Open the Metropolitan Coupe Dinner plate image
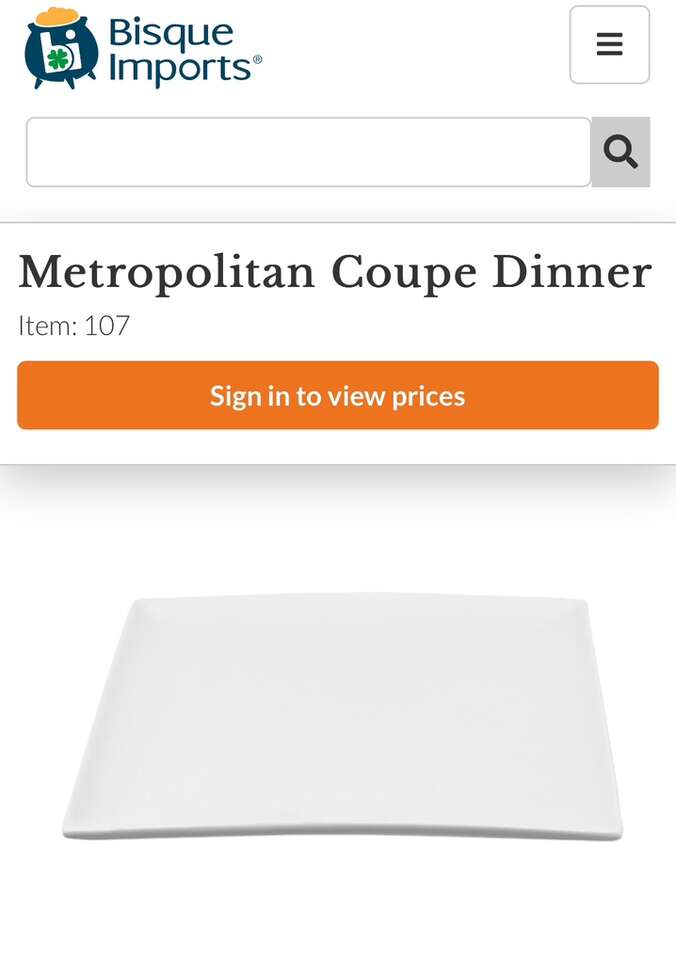The image size is (676, 960). coord(342,716)
